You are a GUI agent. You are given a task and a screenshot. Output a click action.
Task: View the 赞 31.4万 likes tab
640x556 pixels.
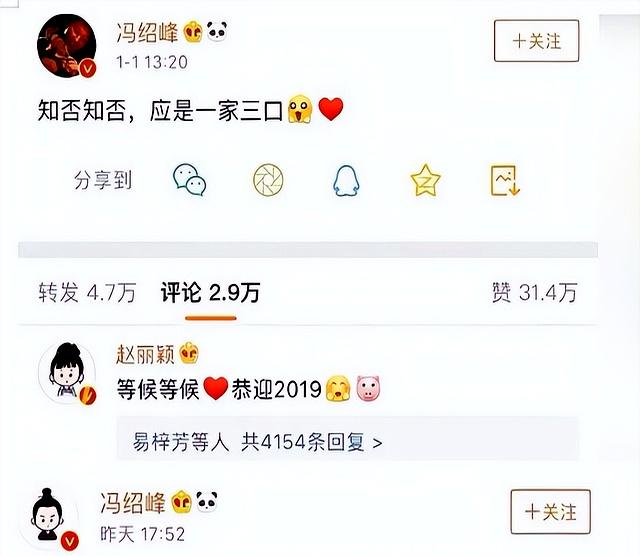tap(534, 293)
